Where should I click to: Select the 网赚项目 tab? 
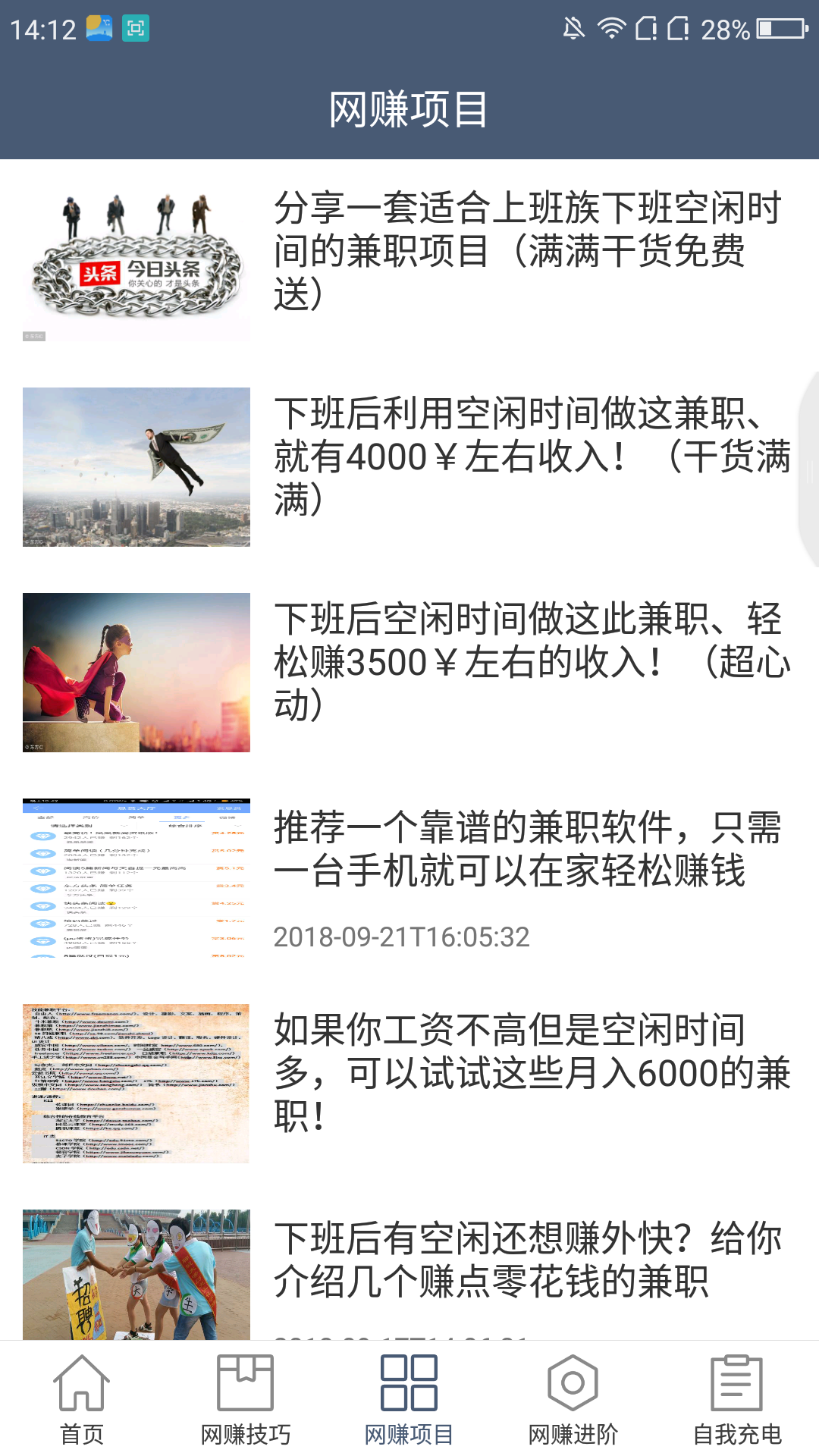[x=409, y=1399]
